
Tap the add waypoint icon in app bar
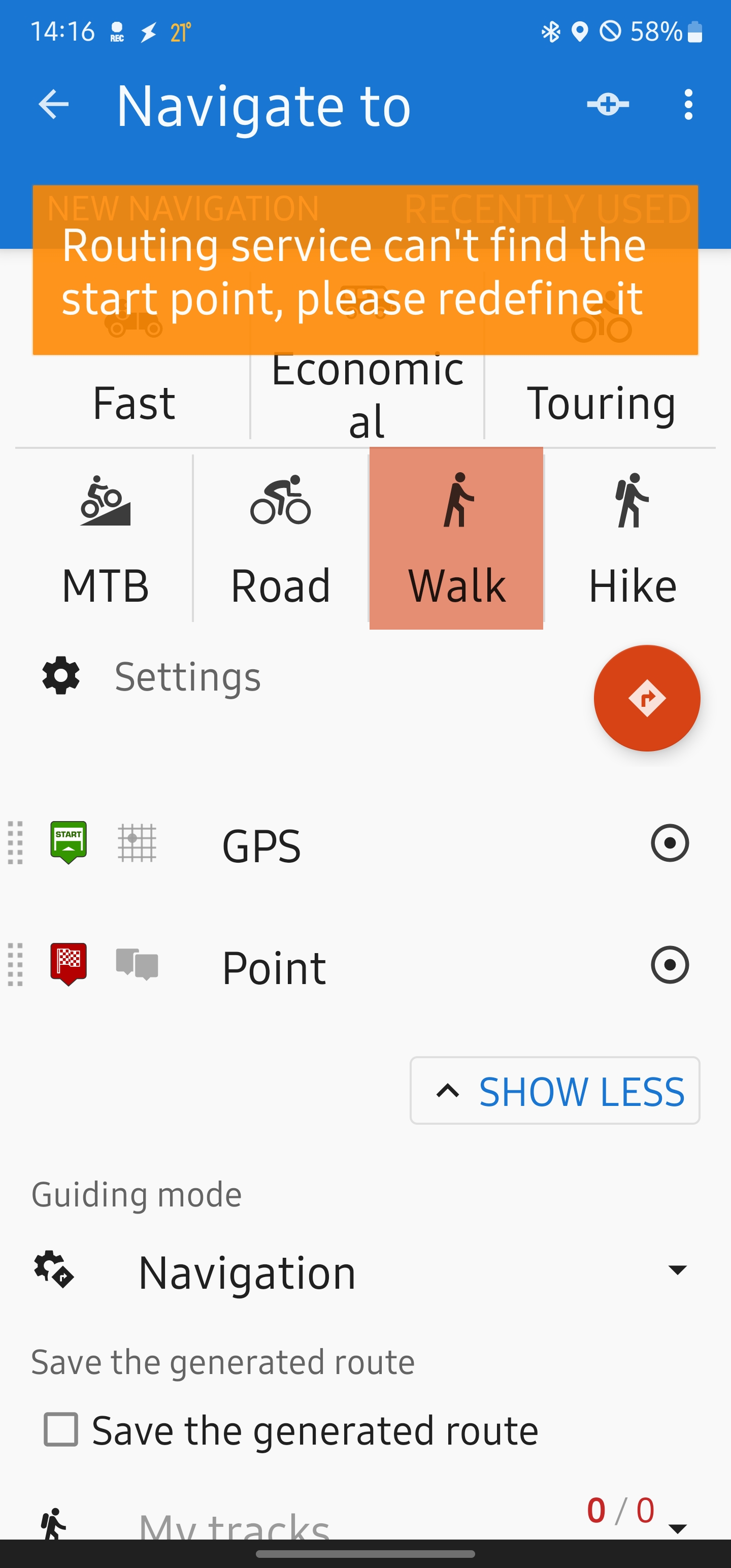coord(608,105)
